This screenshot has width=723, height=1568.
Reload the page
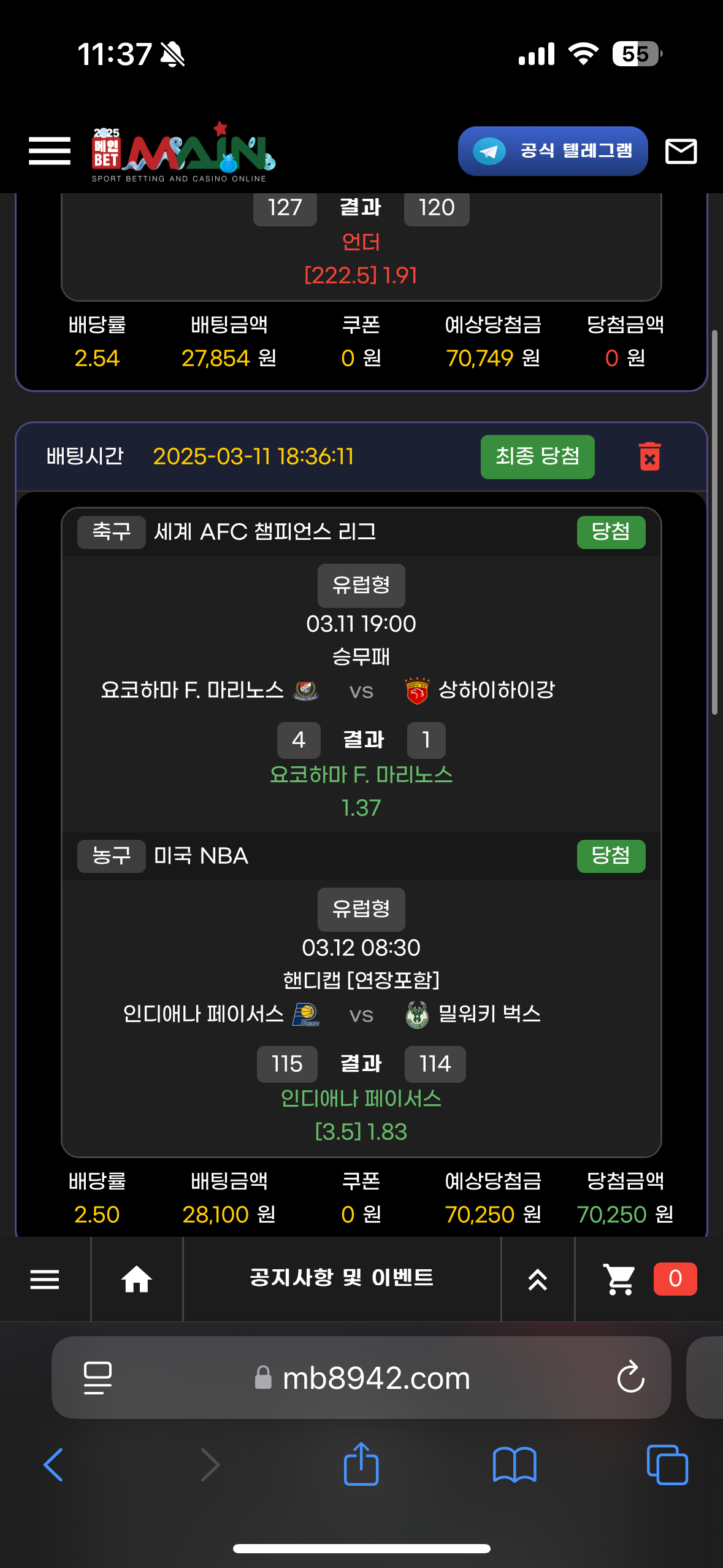630,1378
